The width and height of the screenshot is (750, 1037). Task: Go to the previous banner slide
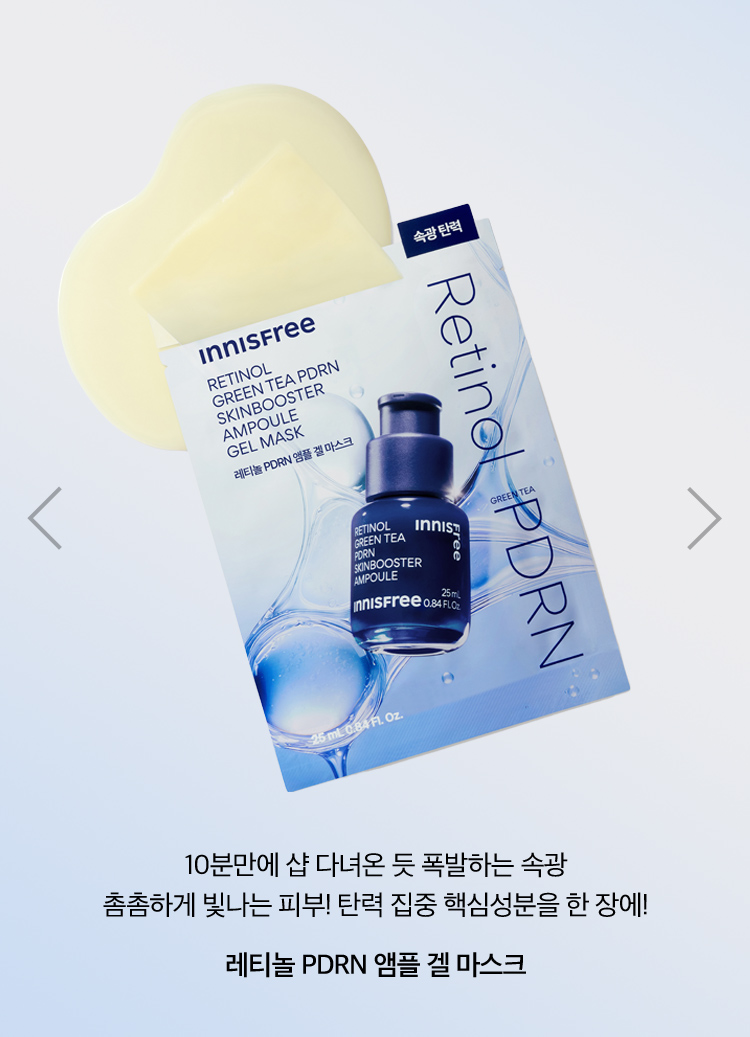[x=45, y=518]
